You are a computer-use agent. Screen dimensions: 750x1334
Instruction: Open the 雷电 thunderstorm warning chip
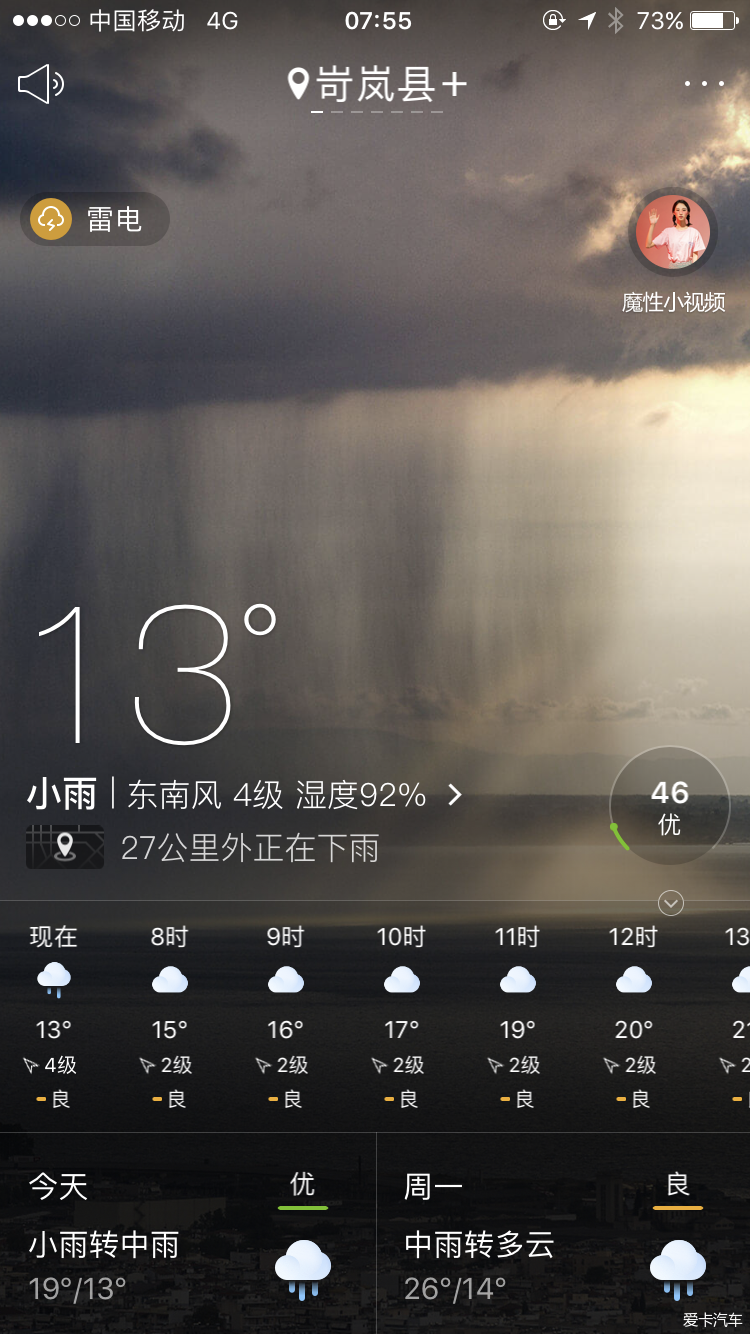(x=95, y=219)
